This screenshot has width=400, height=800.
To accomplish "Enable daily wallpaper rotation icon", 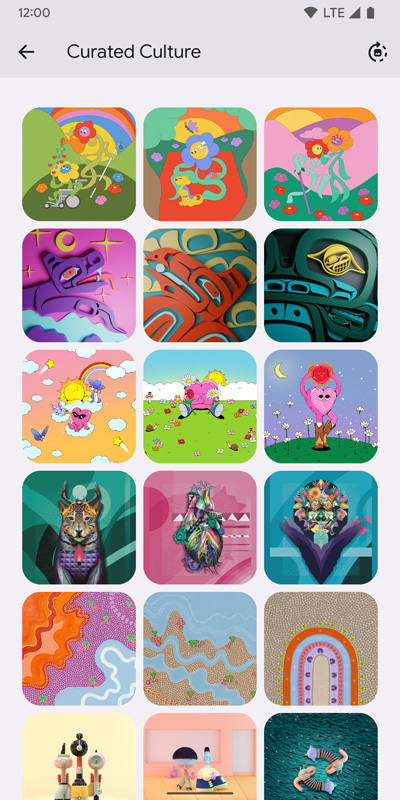I will pyautogui.click(x=378, y=52).
